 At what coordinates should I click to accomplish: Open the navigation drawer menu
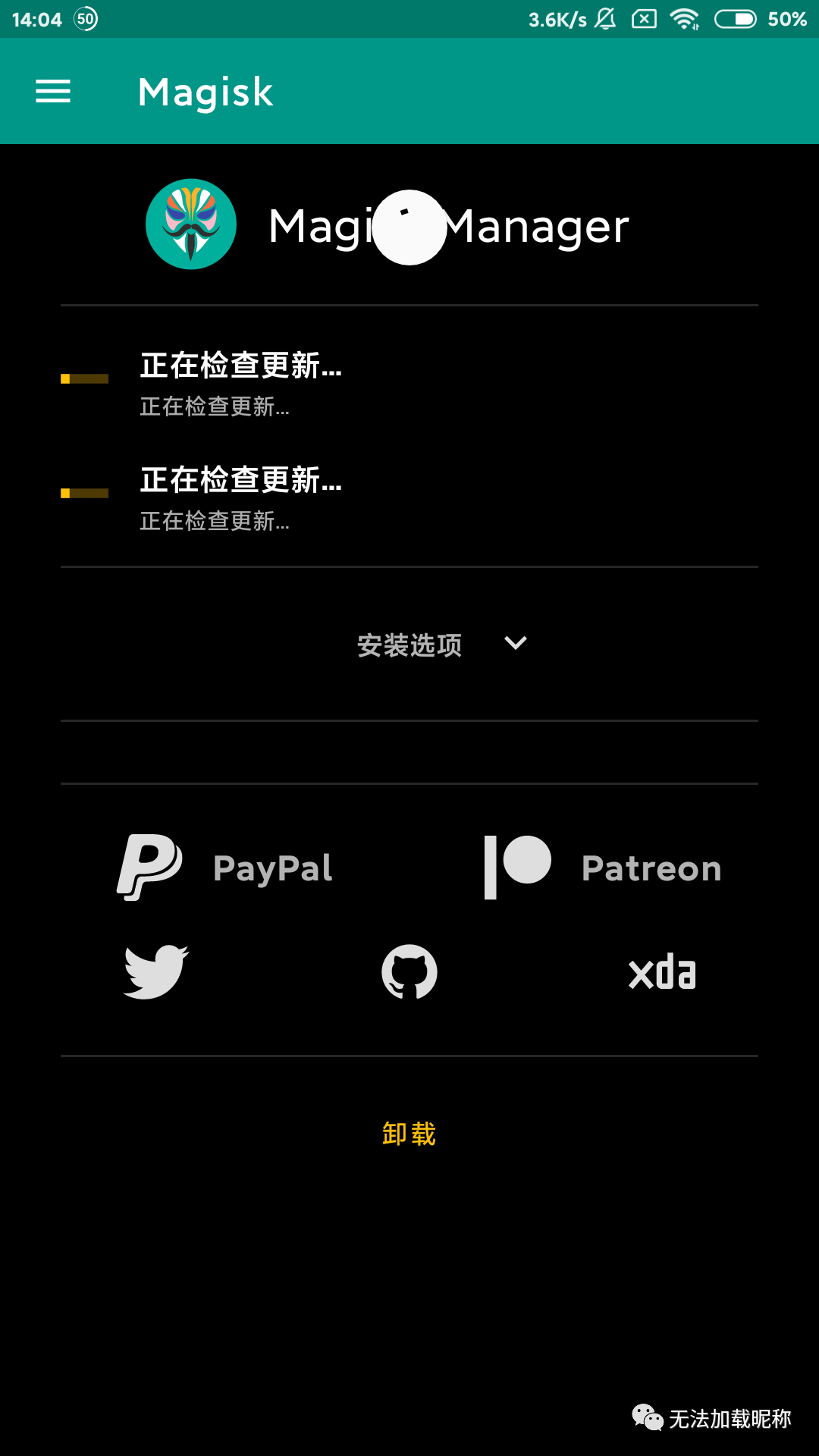tap(53, 91)
